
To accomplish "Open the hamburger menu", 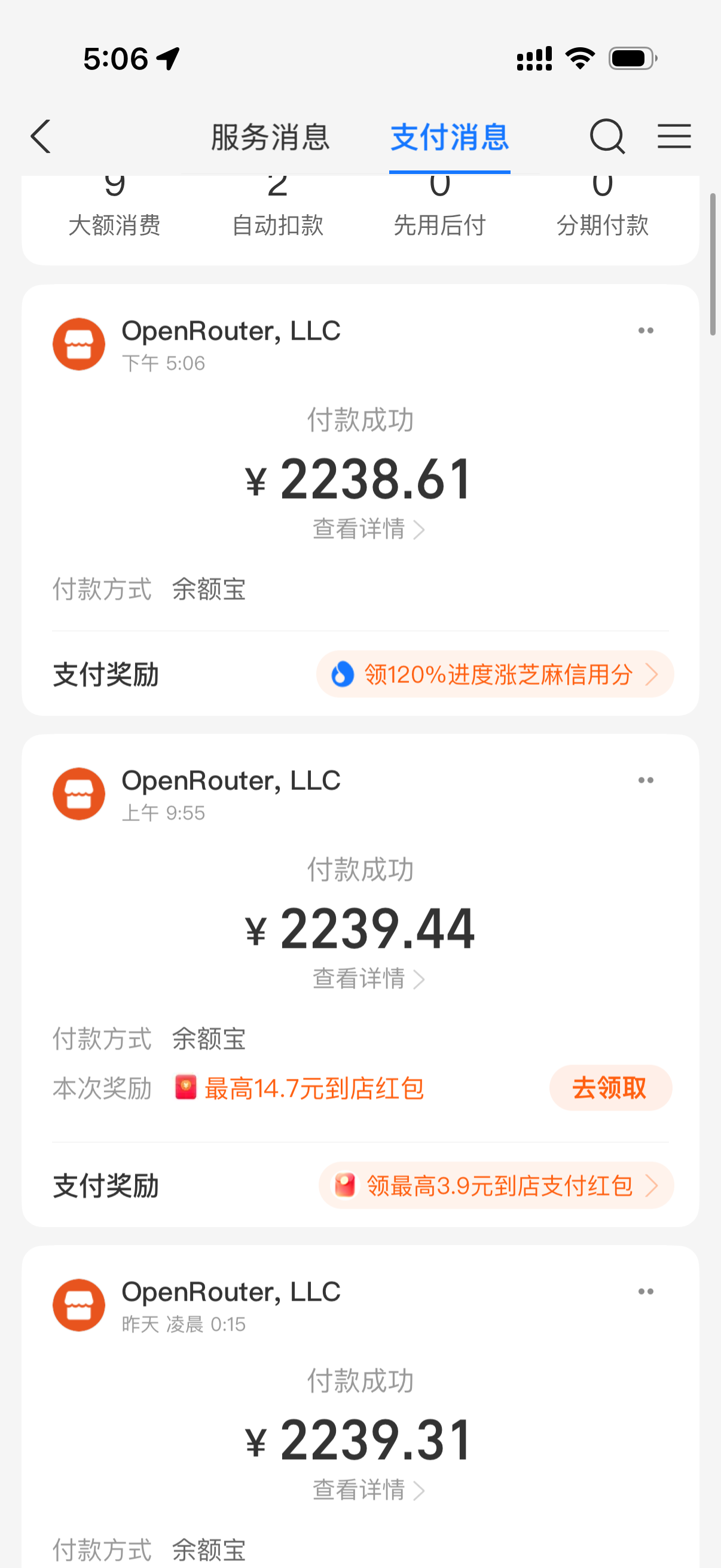I will (674, 136).
